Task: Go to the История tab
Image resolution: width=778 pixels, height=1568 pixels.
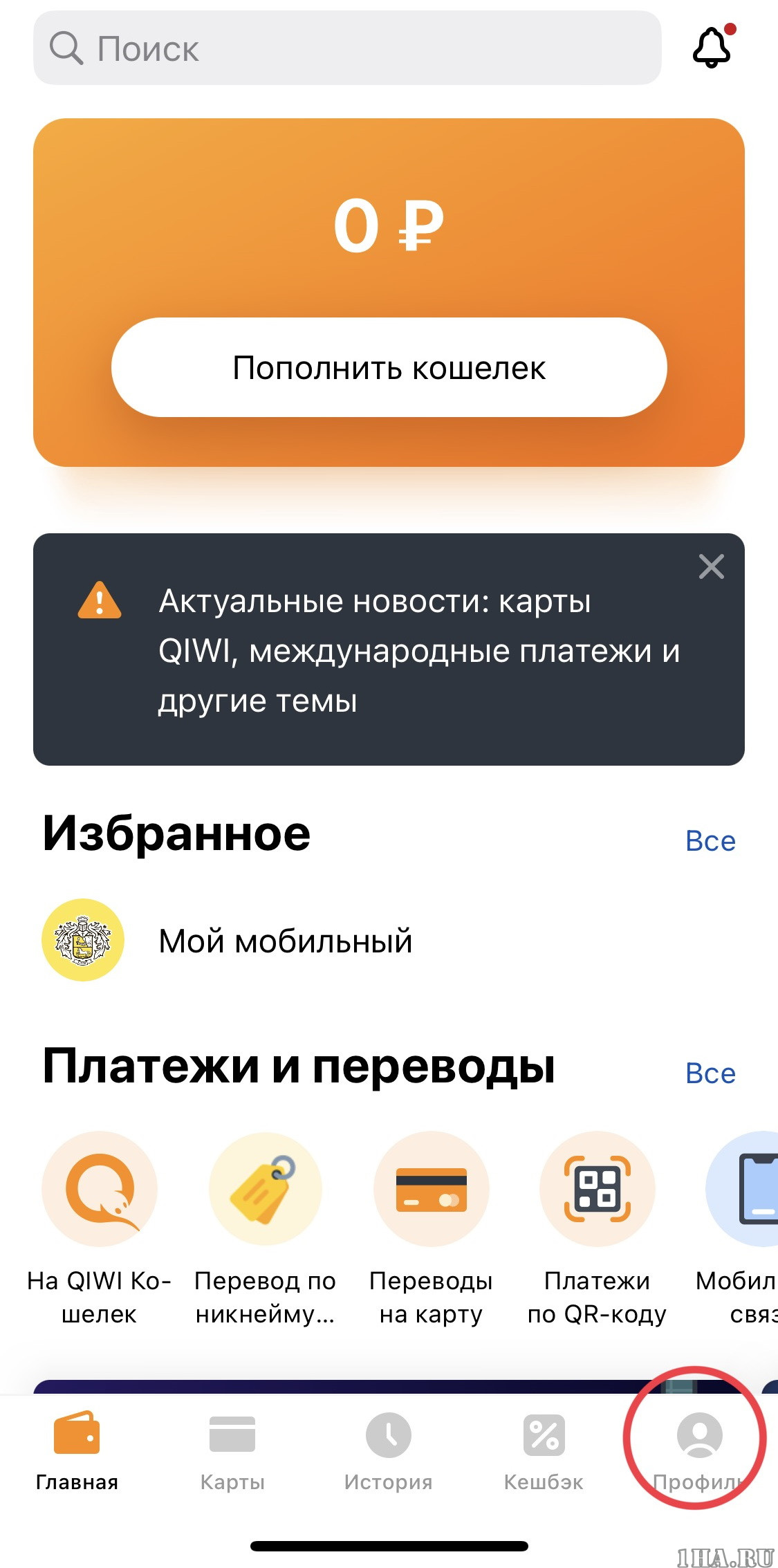Action: click(388, 1450)
